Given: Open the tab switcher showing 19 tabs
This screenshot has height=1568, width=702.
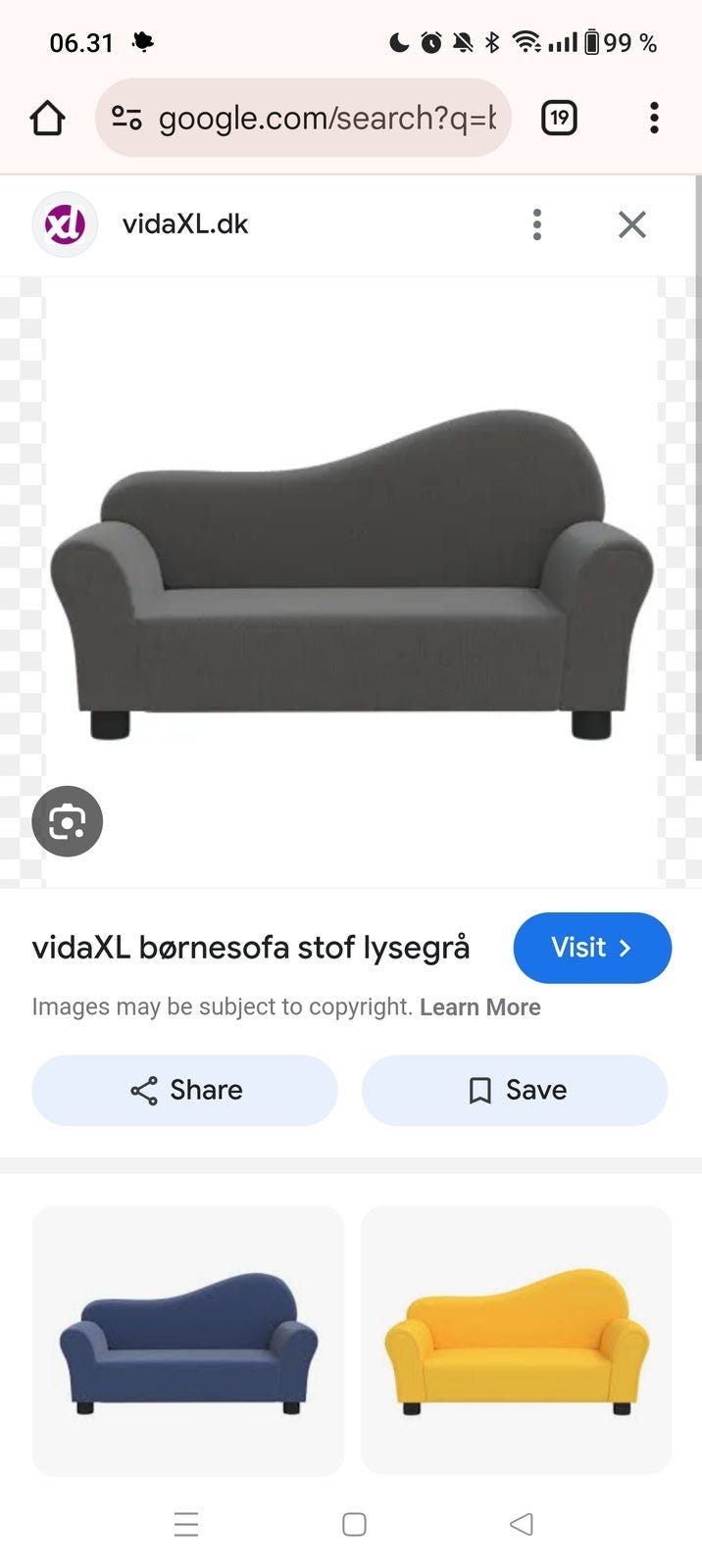Looking at the screenshot, I should (559, 119).
